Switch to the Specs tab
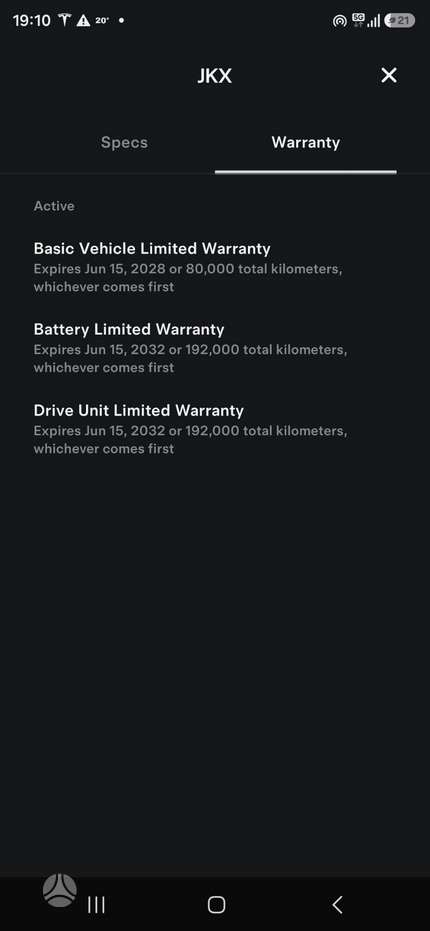Image resolution: width=430 pixels, height=931 pixels. coord(124,142)
